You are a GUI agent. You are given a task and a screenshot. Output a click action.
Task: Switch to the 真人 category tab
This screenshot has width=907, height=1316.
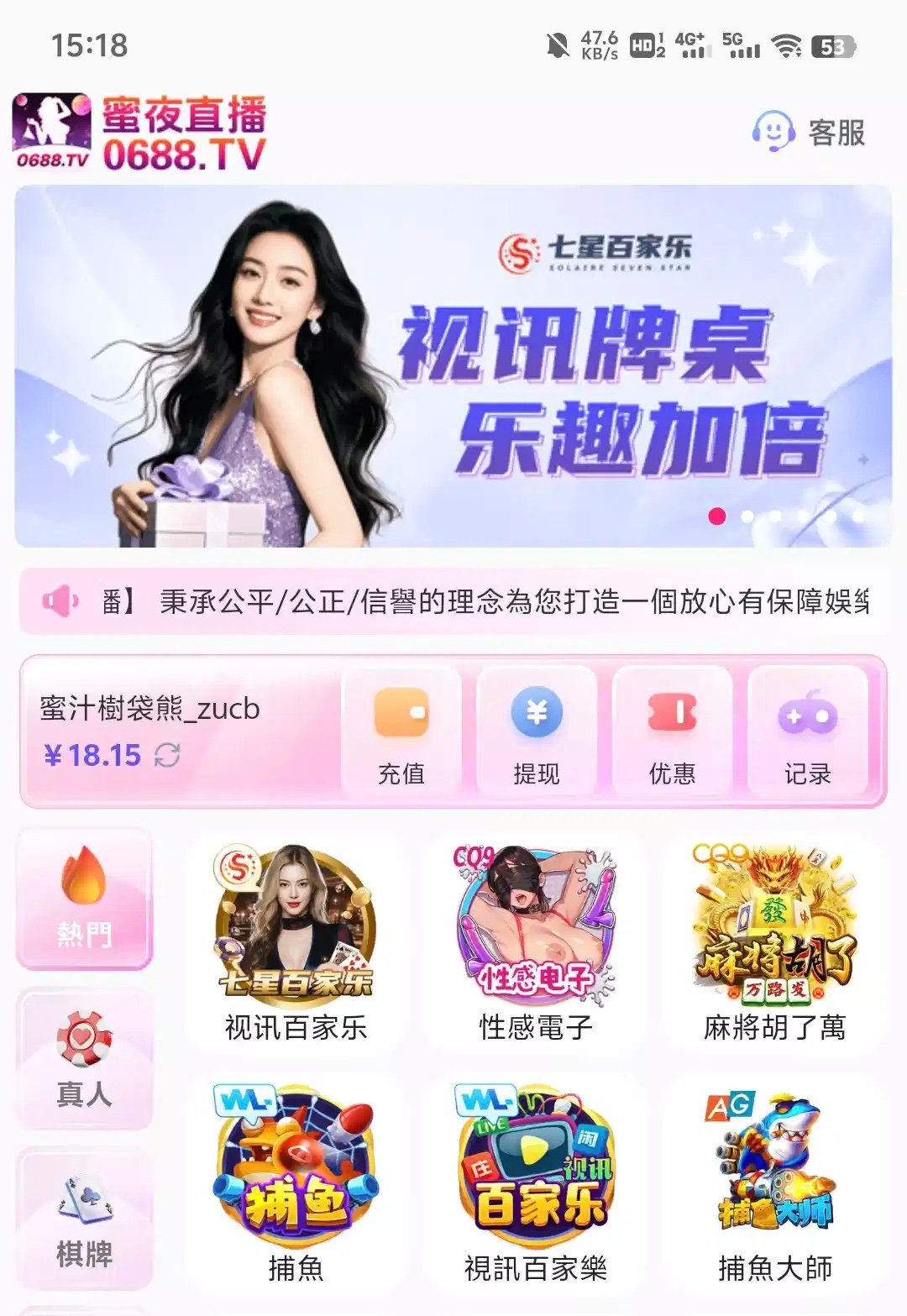click(84, 1058)
